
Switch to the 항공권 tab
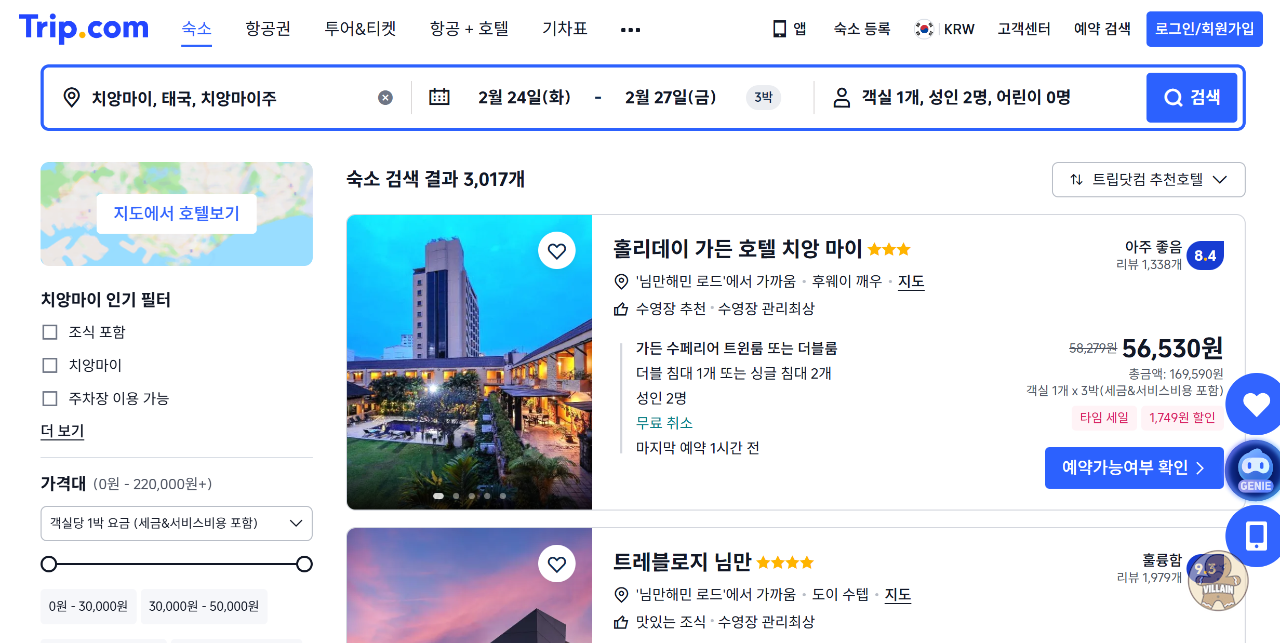[x=268, y=29]
